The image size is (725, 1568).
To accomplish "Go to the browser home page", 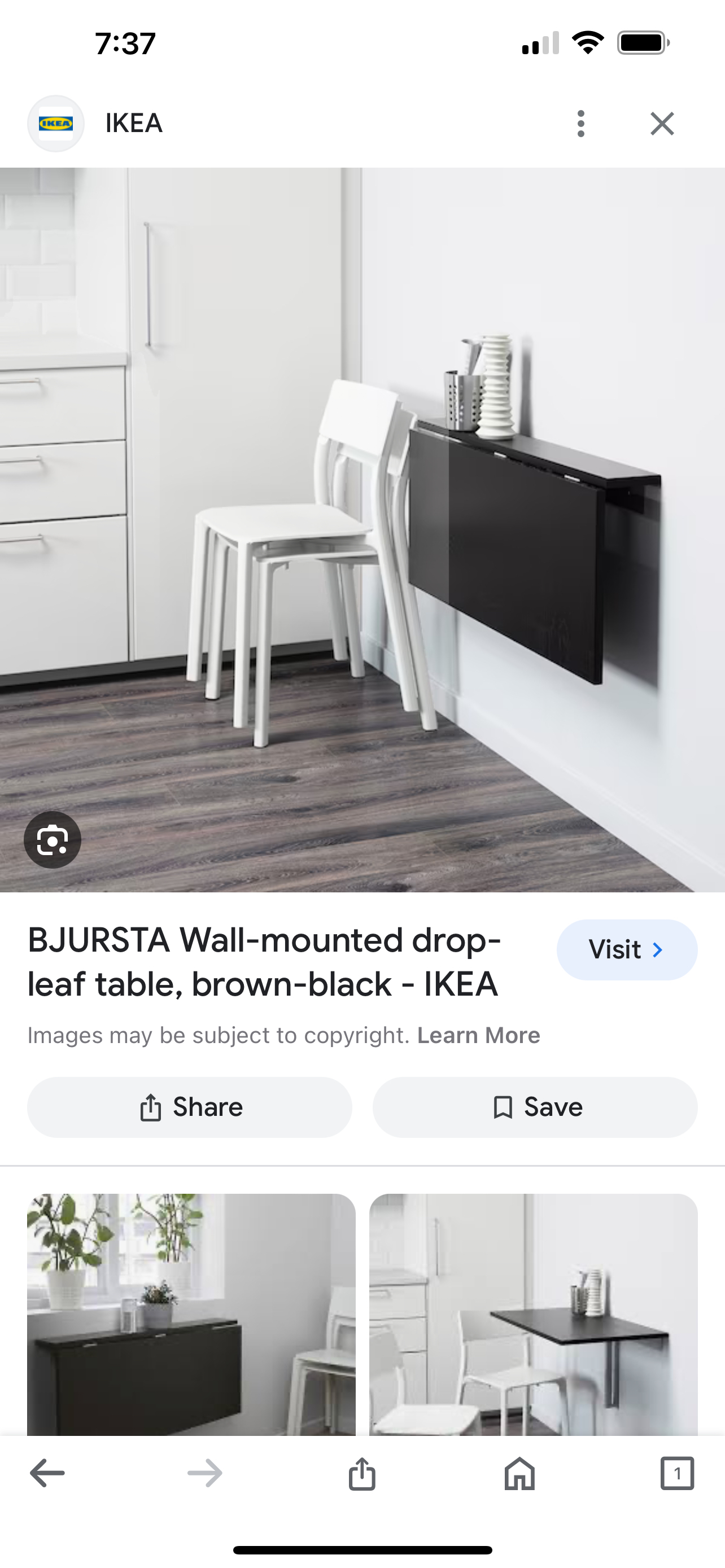I will 519,1474.
